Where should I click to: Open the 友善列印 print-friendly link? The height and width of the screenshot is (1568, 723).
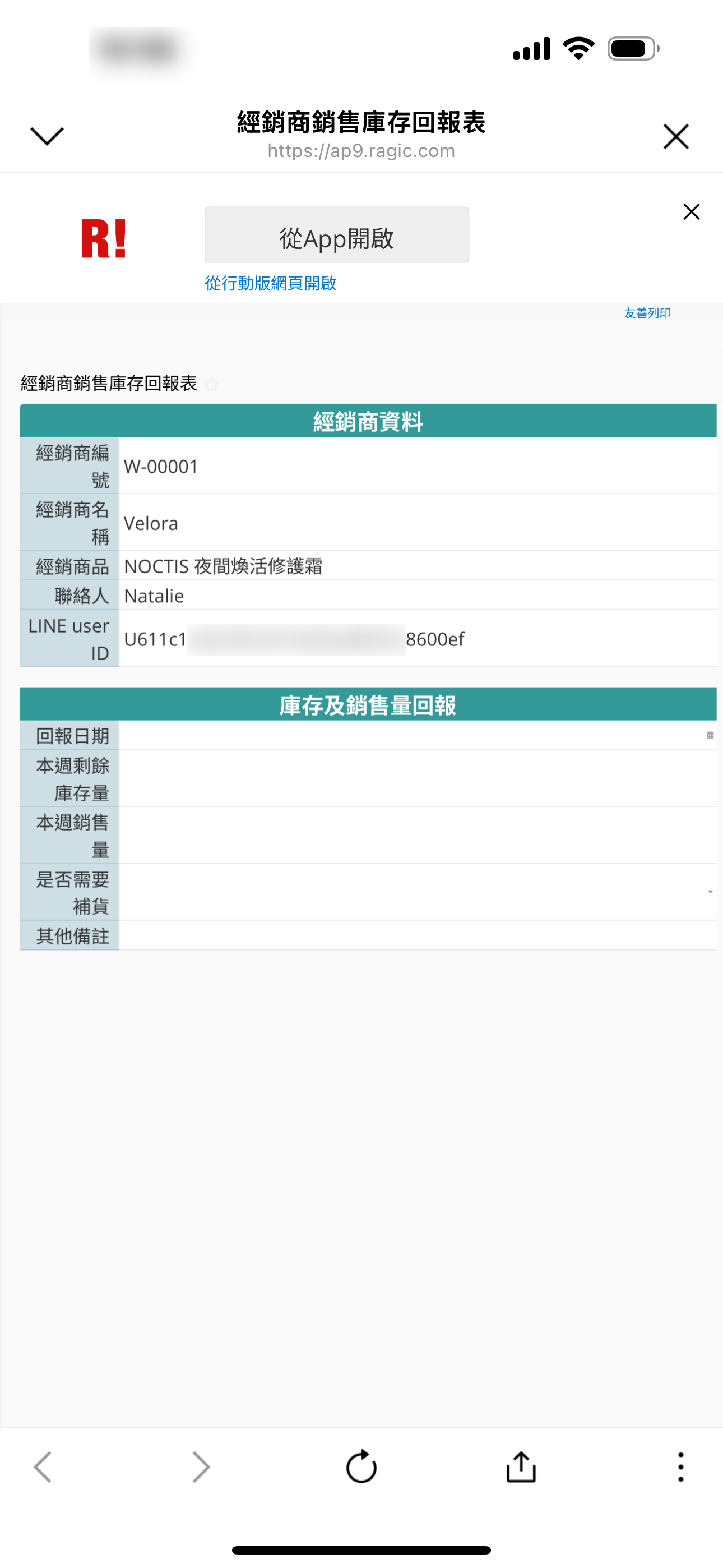(647, 313)
